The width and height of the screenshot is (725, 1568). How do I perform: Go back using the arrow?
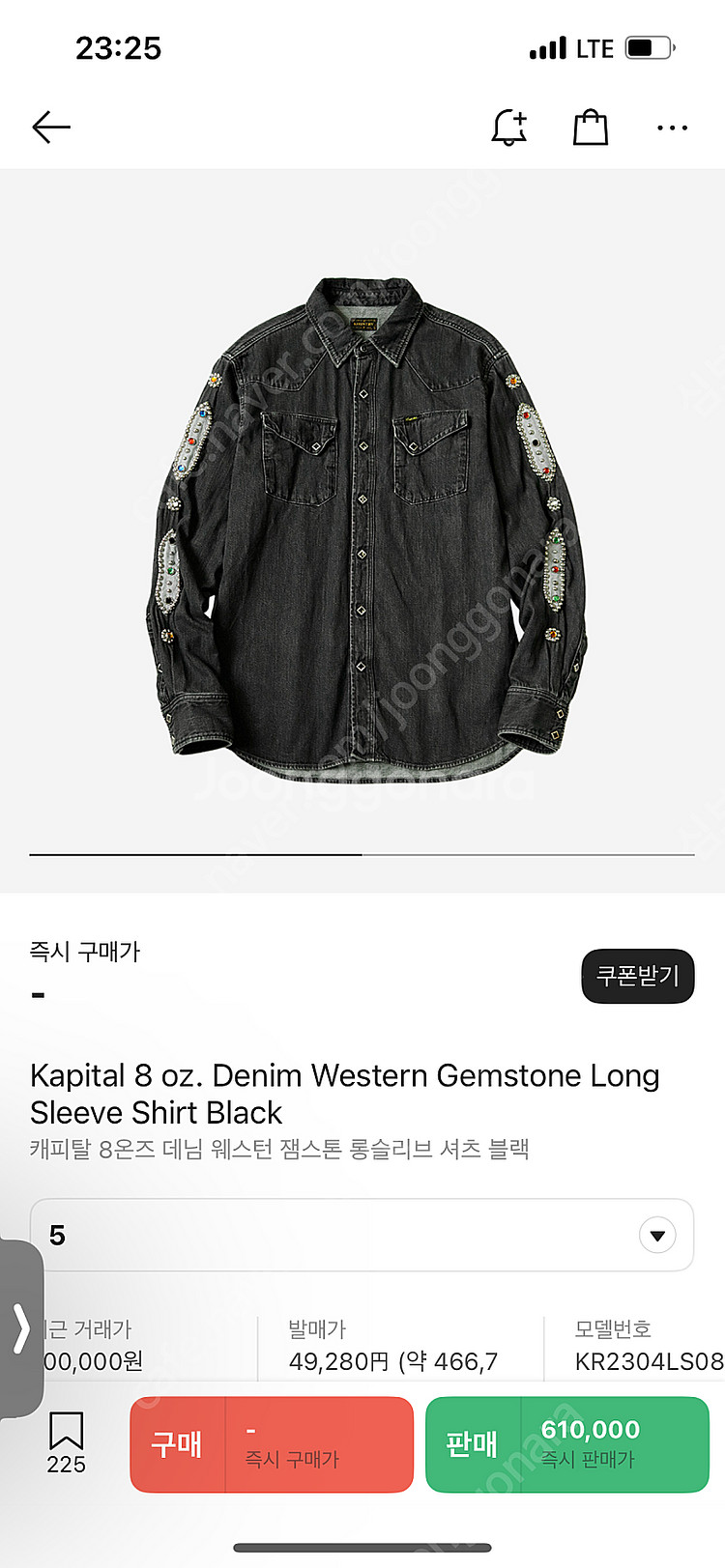pos(51,128)
